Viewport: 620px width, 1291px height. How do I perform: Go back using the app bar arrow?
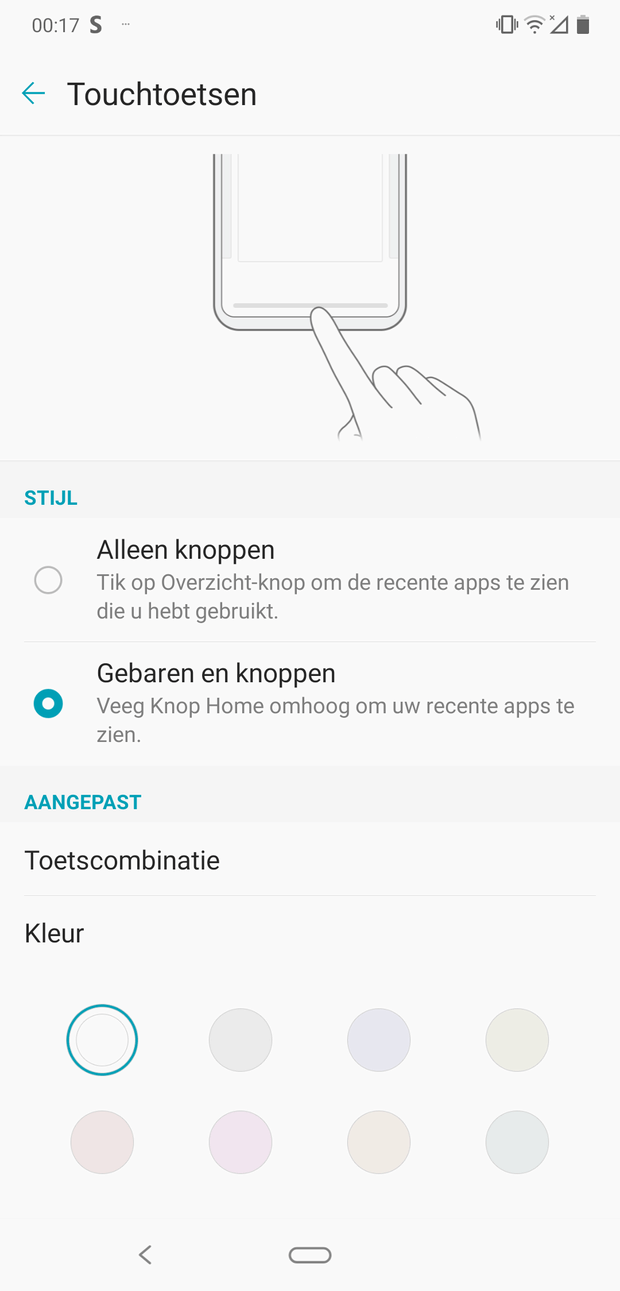coord(34,94)
